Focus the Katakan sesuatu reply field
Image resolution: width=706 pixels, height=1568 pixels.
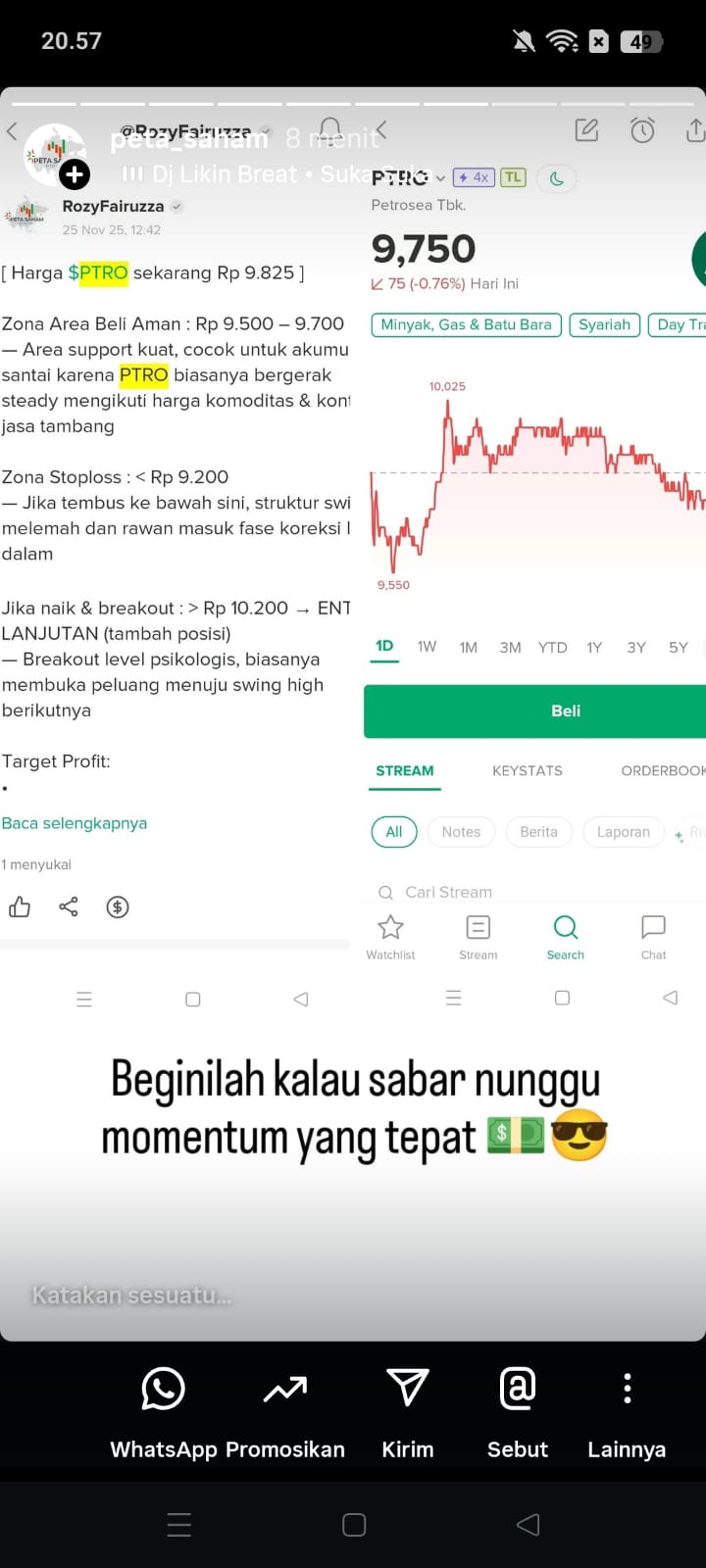(132, 1296)
